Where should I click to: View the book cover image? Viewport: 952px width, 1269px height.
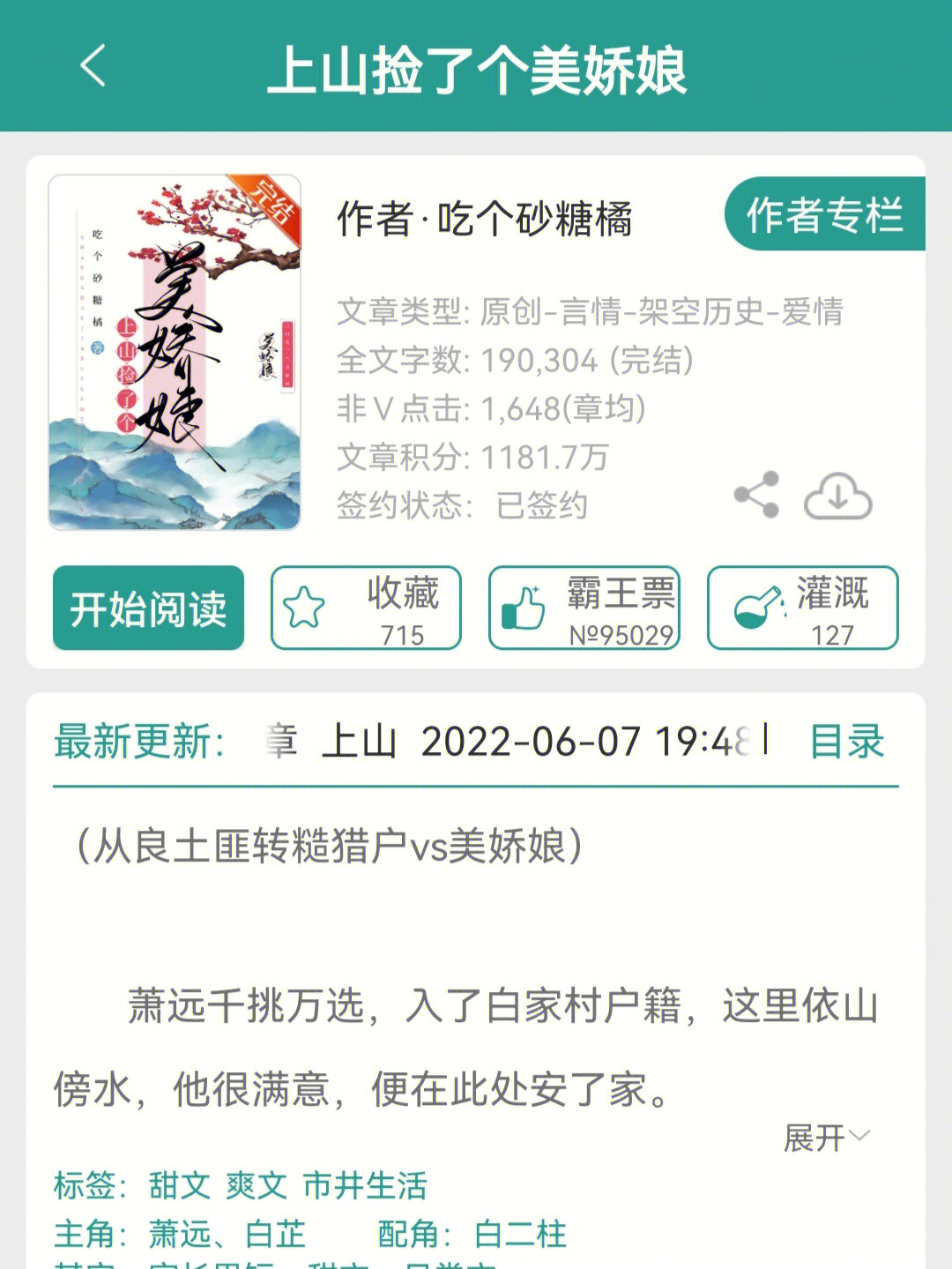click(x=175, y=353)
